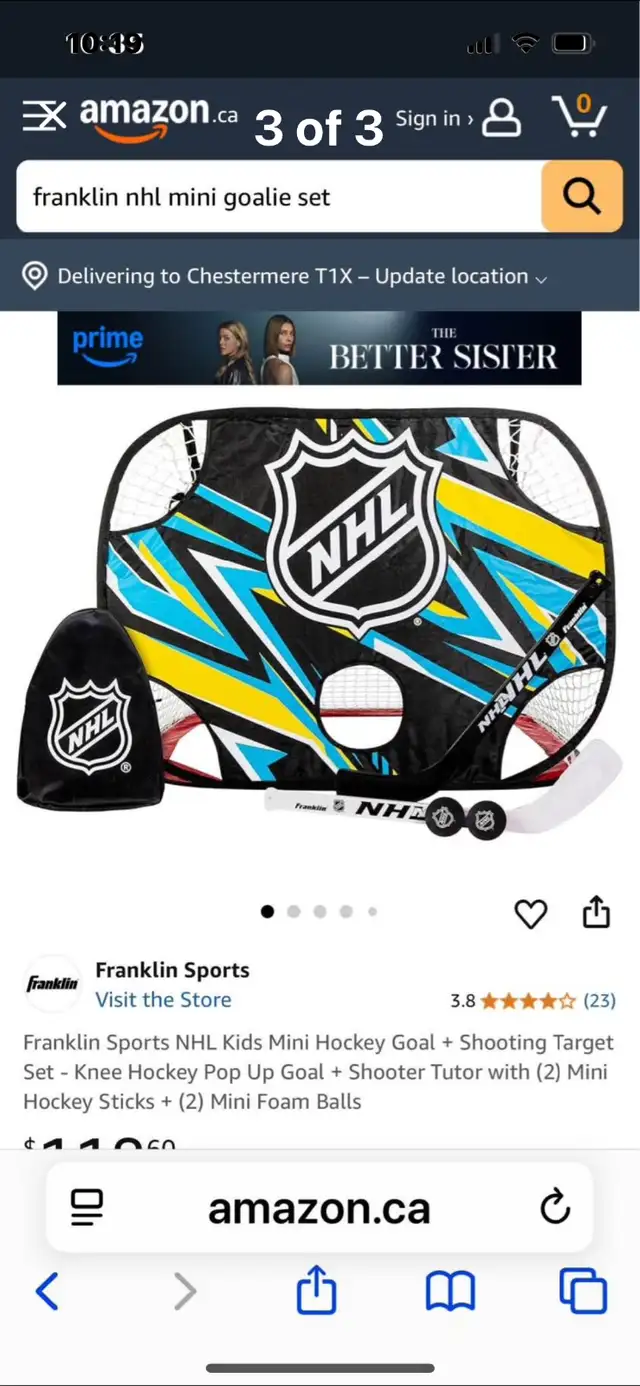Go back in Safari browser
The height and width of the screenshot is (1386, 640).
[x=47, y=1292]
